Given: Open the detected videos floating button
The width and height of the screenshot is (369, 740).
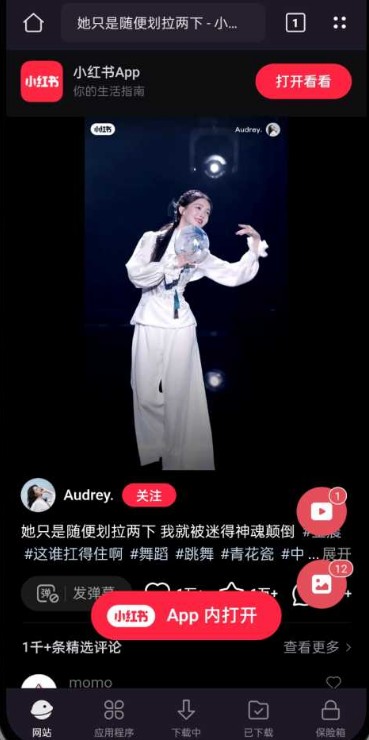Looking at the screenshot, I should [x=322, y=511].
